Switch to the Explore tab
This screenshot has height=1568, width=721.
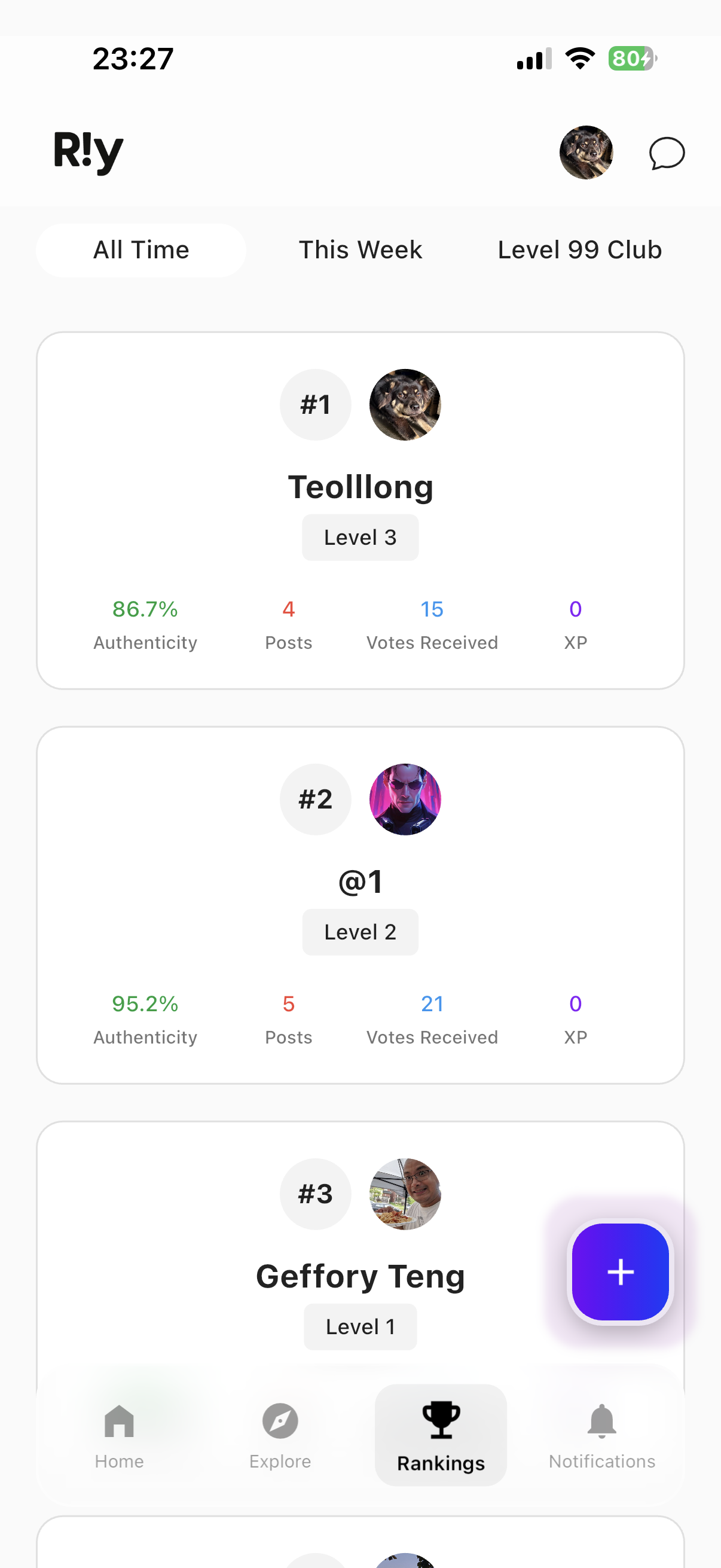pyautogui.click(x=280, y=1435)
